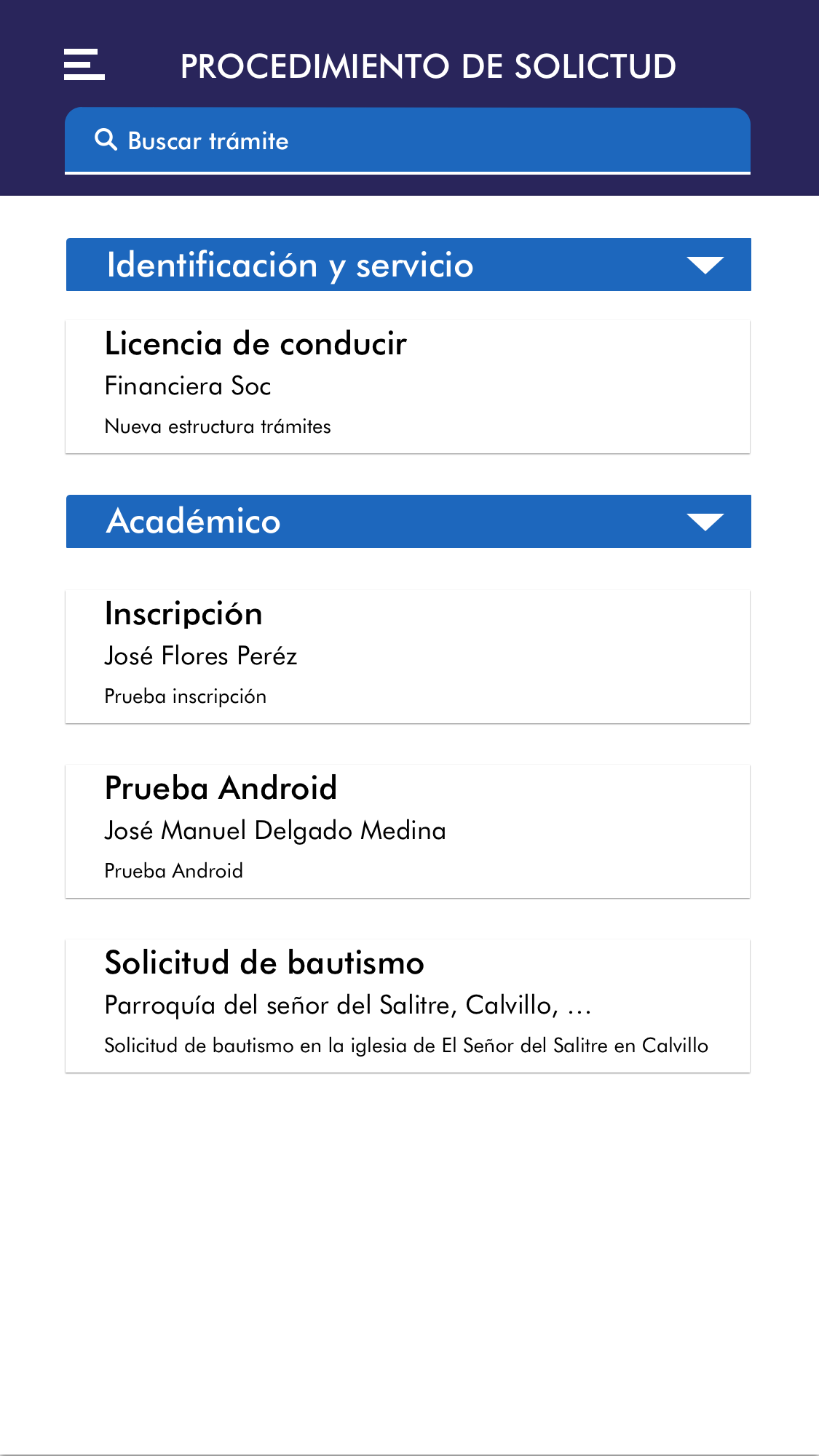Viewport: 819px width, 1456px height.
Task: Open the Inscripción request card
Action: tap(408, 656)
